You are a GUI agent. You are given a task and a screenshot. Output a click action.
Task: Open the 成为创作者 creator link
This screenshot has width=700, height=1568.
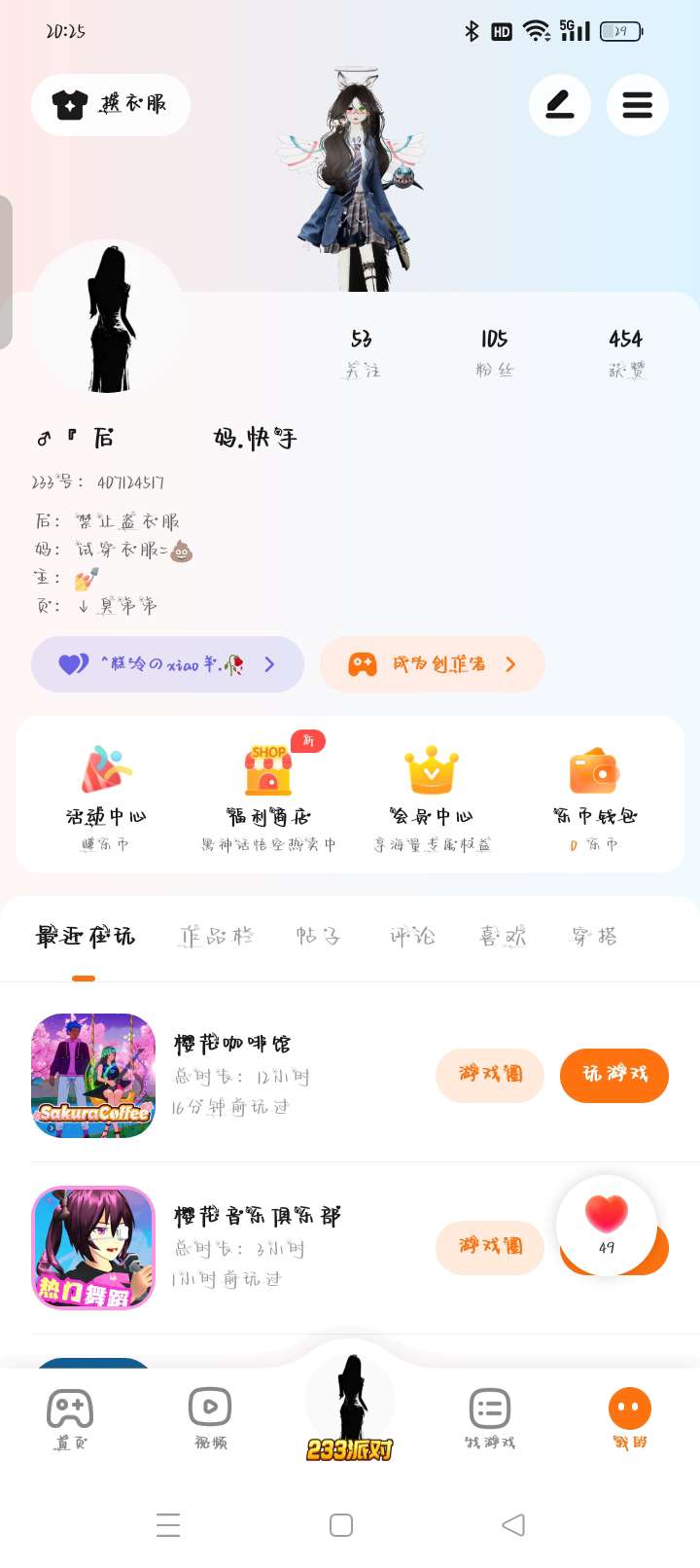pyautogui.click(x=432, y=664)
